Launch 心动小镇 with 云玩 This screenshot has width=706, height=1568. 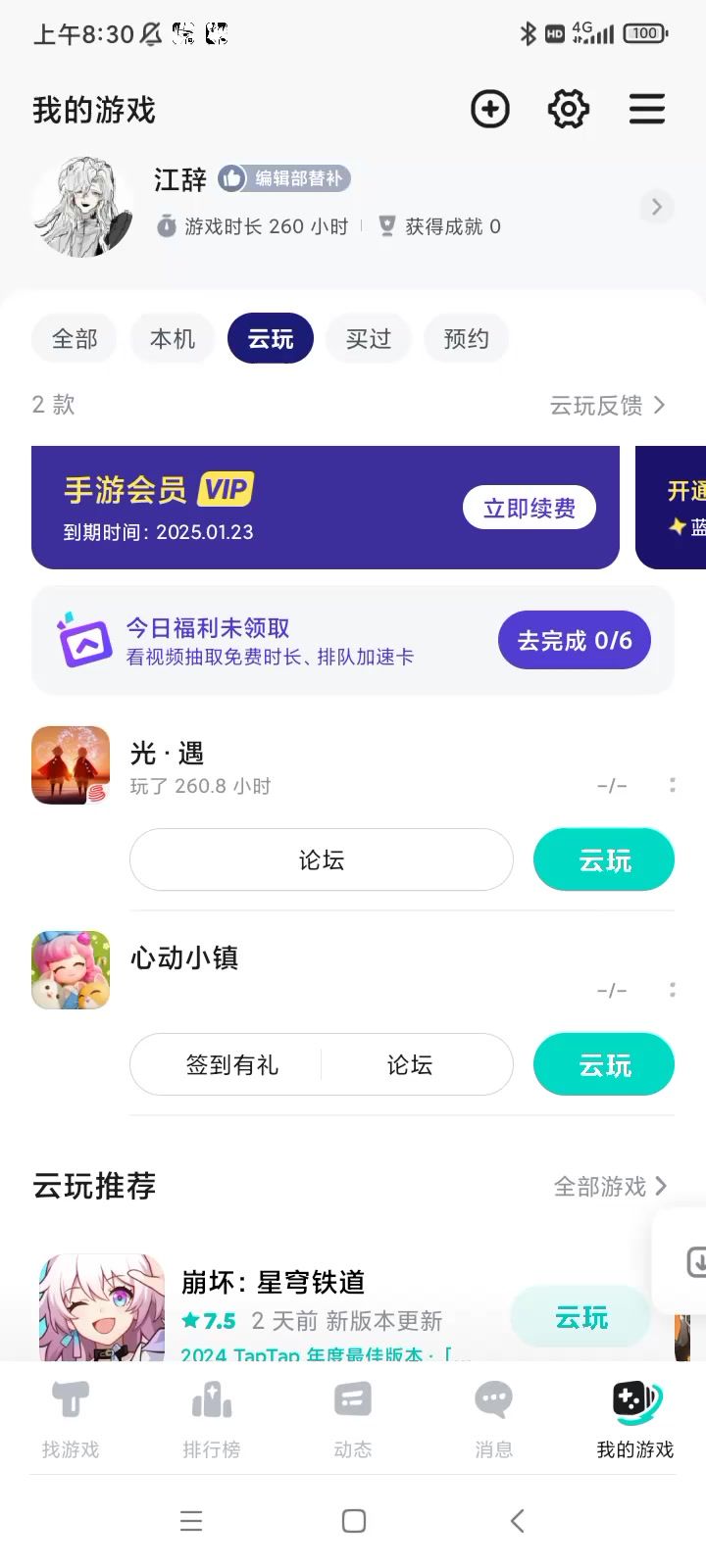(604, 1065)
